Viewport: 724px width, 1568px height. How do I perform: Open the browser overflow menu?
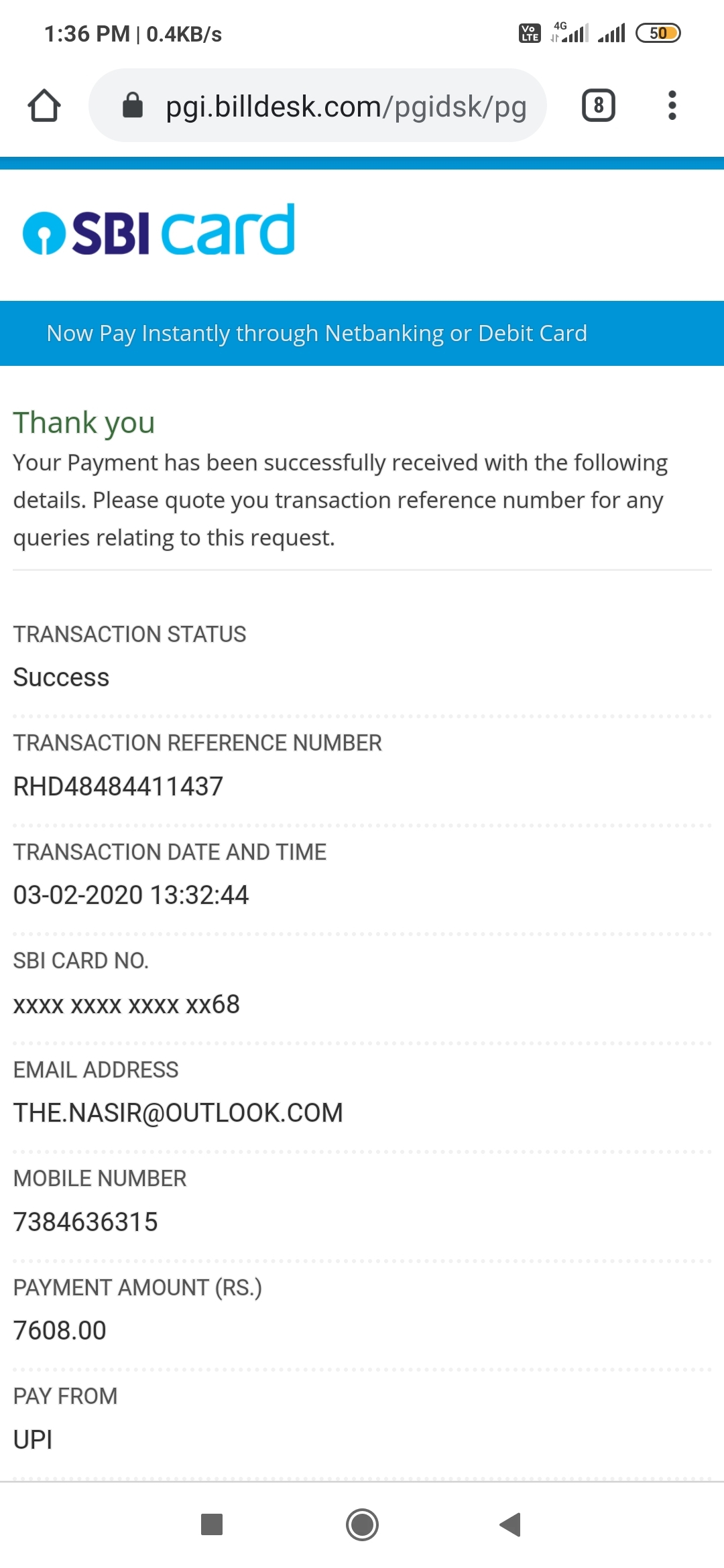tap(672, 106)
